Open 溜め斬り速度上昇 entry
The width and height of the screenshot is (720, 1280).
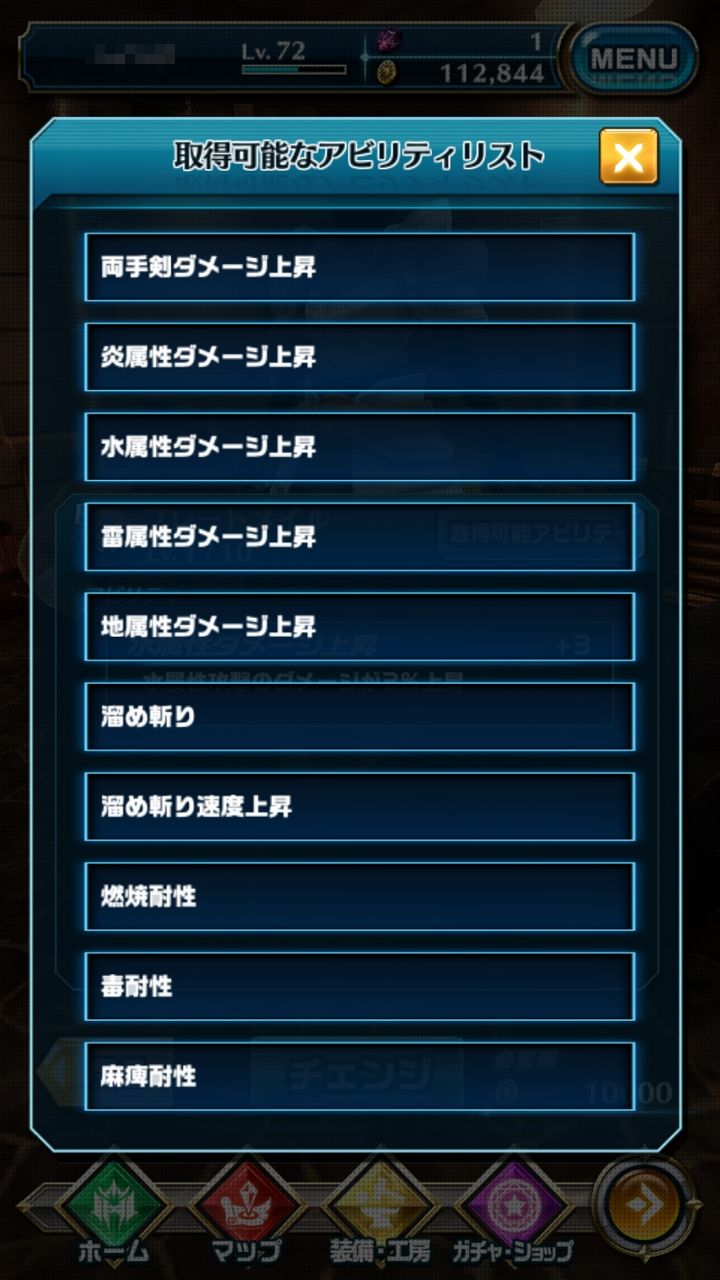(359, 807)
